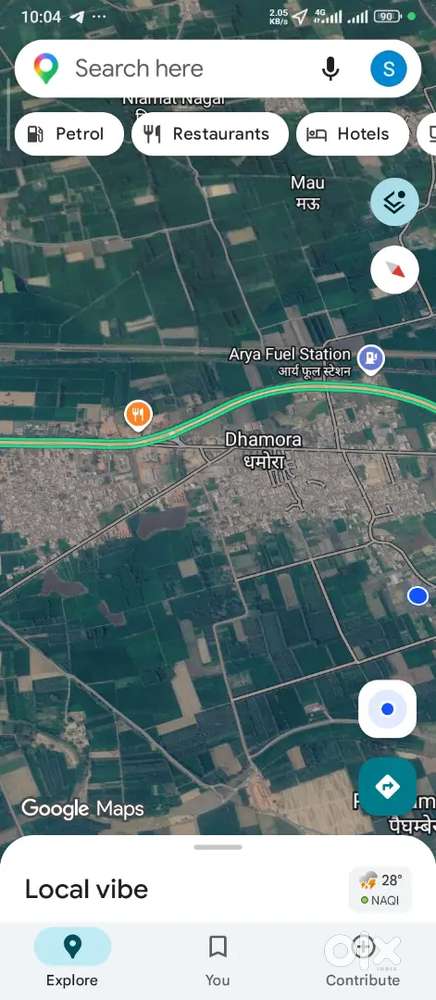Switch to the Contribute tab

coord(363,957)
